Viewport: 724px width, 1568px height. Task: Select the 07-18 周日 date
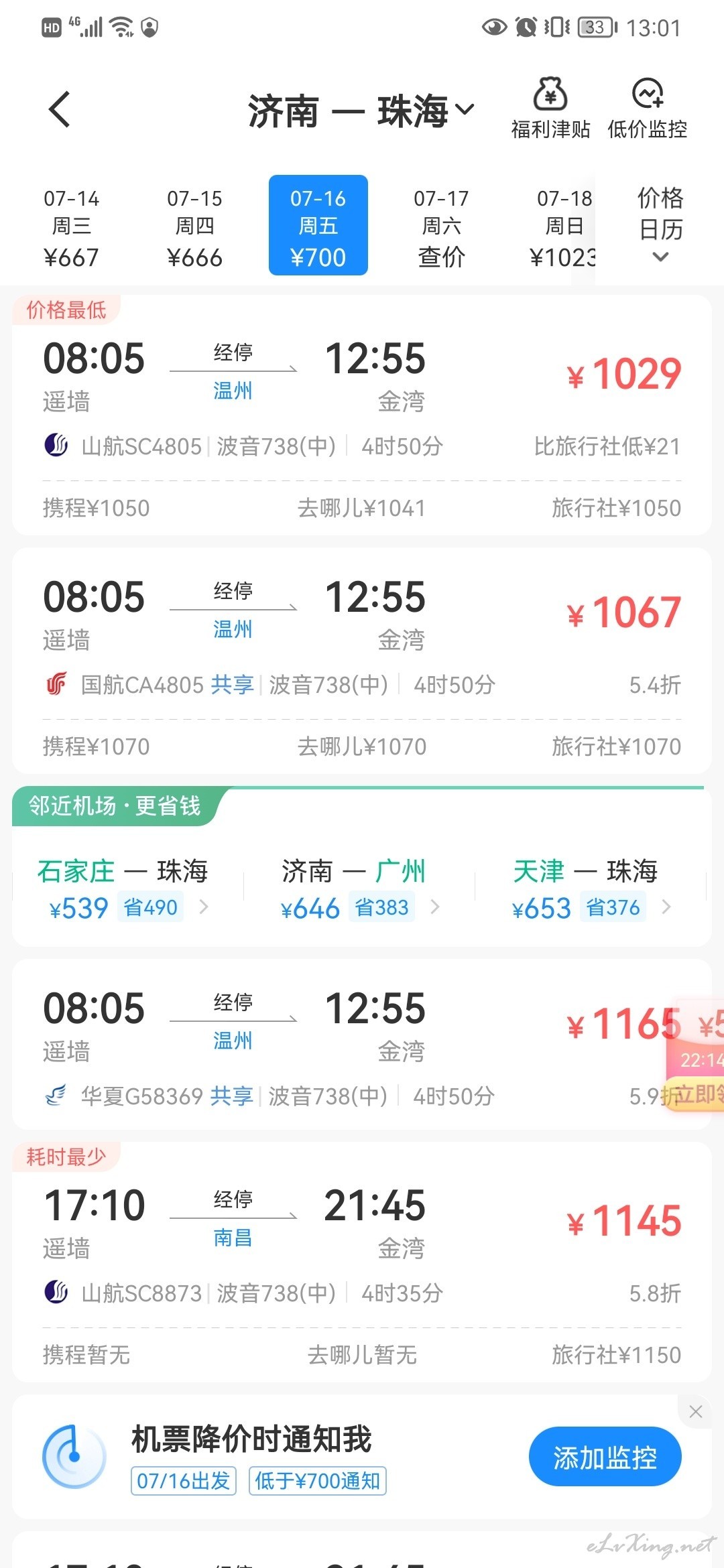(x=562, y=227)
